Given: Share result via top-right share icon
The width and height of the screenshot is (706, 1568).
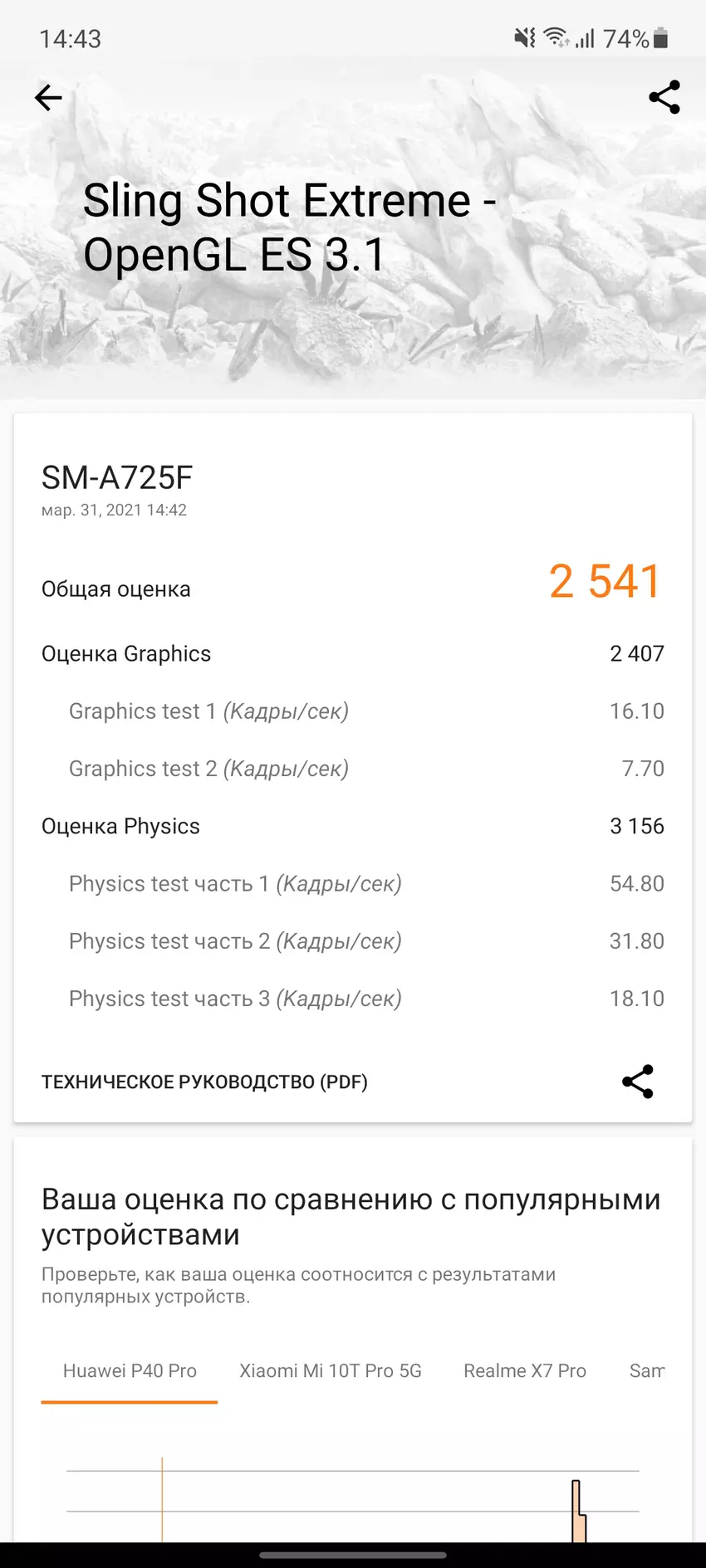Looking at the screenshot, I should pyautogui.click(x=664, y=98).
